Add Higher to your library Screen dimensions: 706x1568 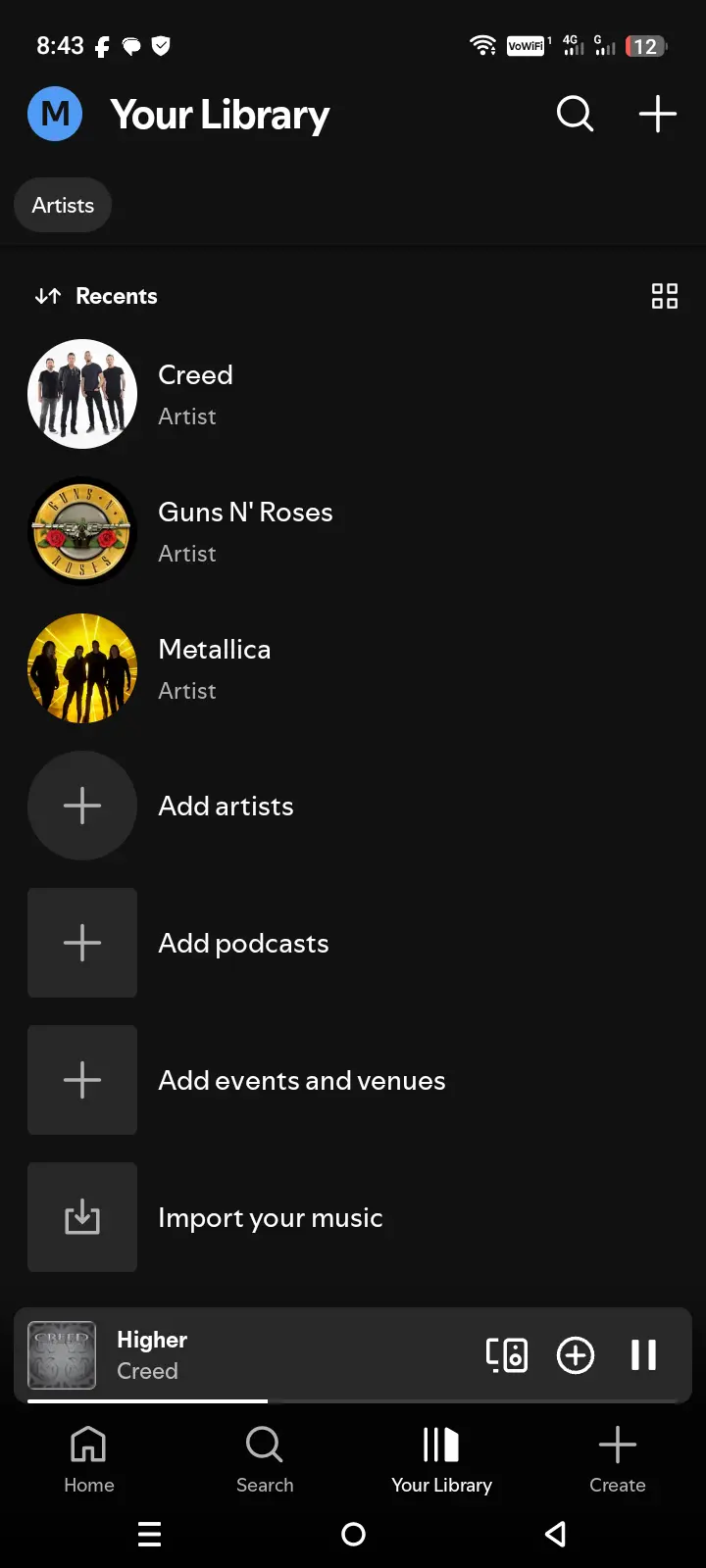(576, 1355)
